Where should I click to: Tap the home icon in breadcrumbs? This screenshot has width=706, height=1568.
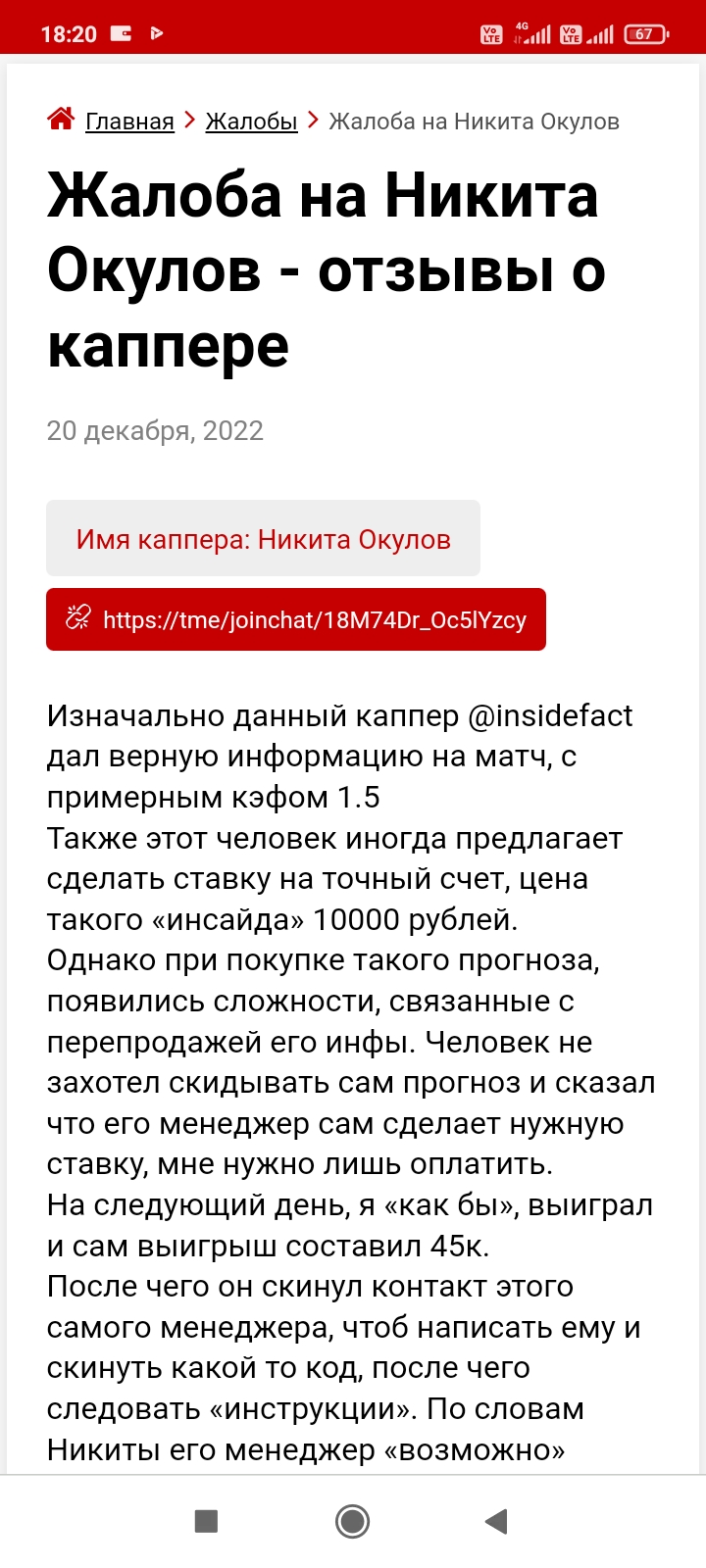tap(61, 120)
